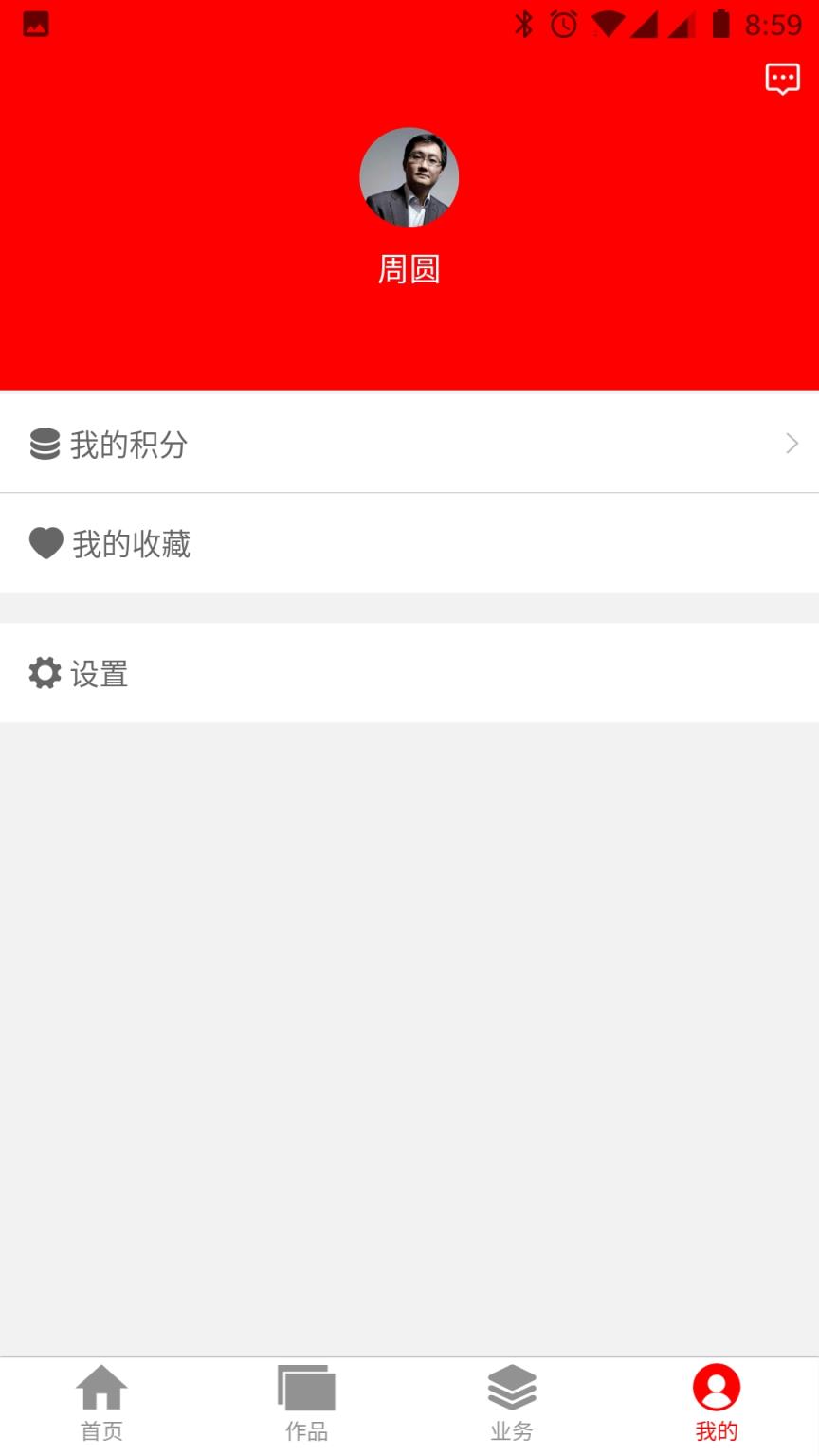Click the username 周圆

point(409,268)
